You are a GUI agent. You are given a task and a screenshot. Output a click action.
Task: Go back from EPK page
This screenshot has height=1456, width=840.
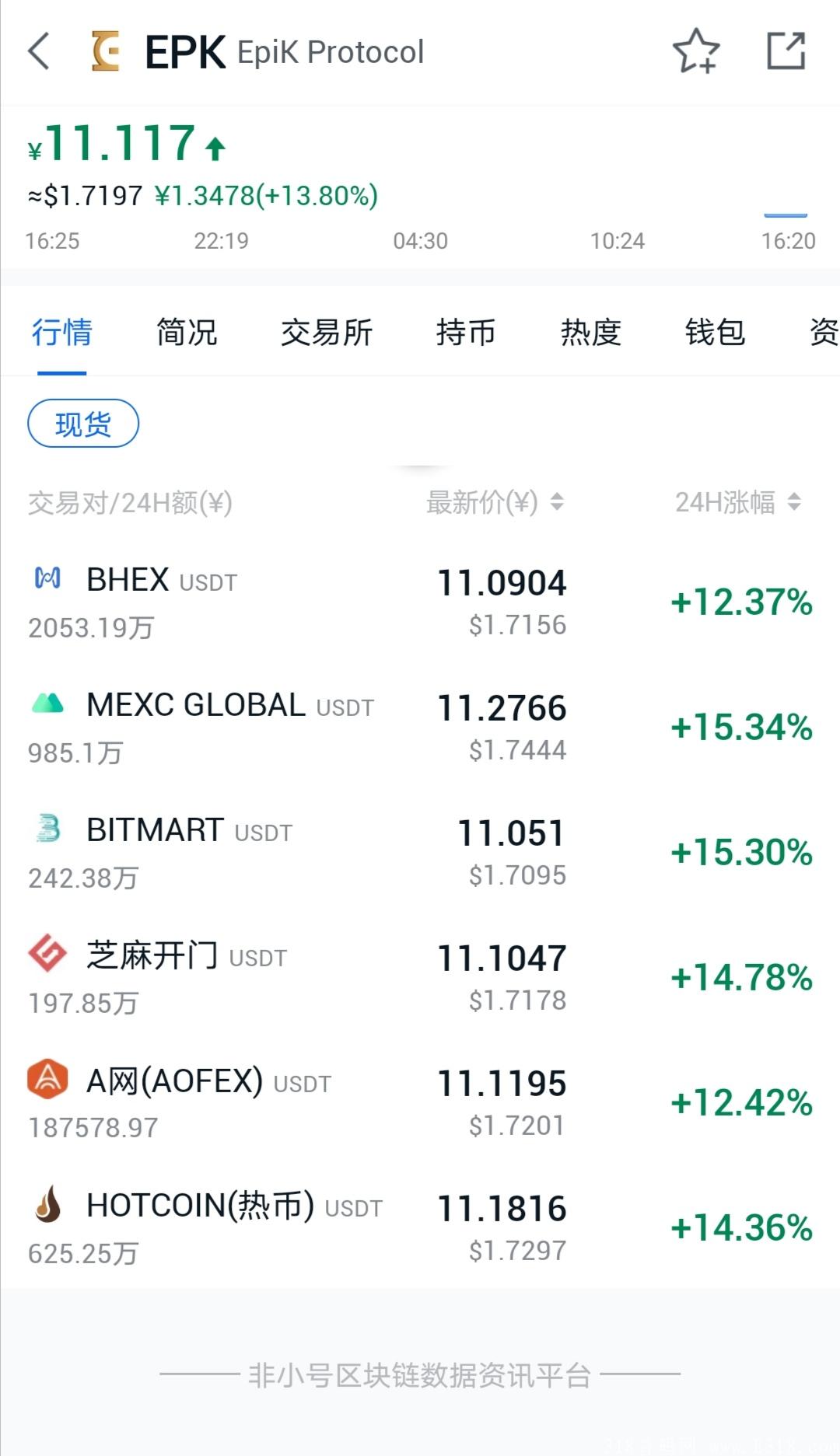[39, 52]
